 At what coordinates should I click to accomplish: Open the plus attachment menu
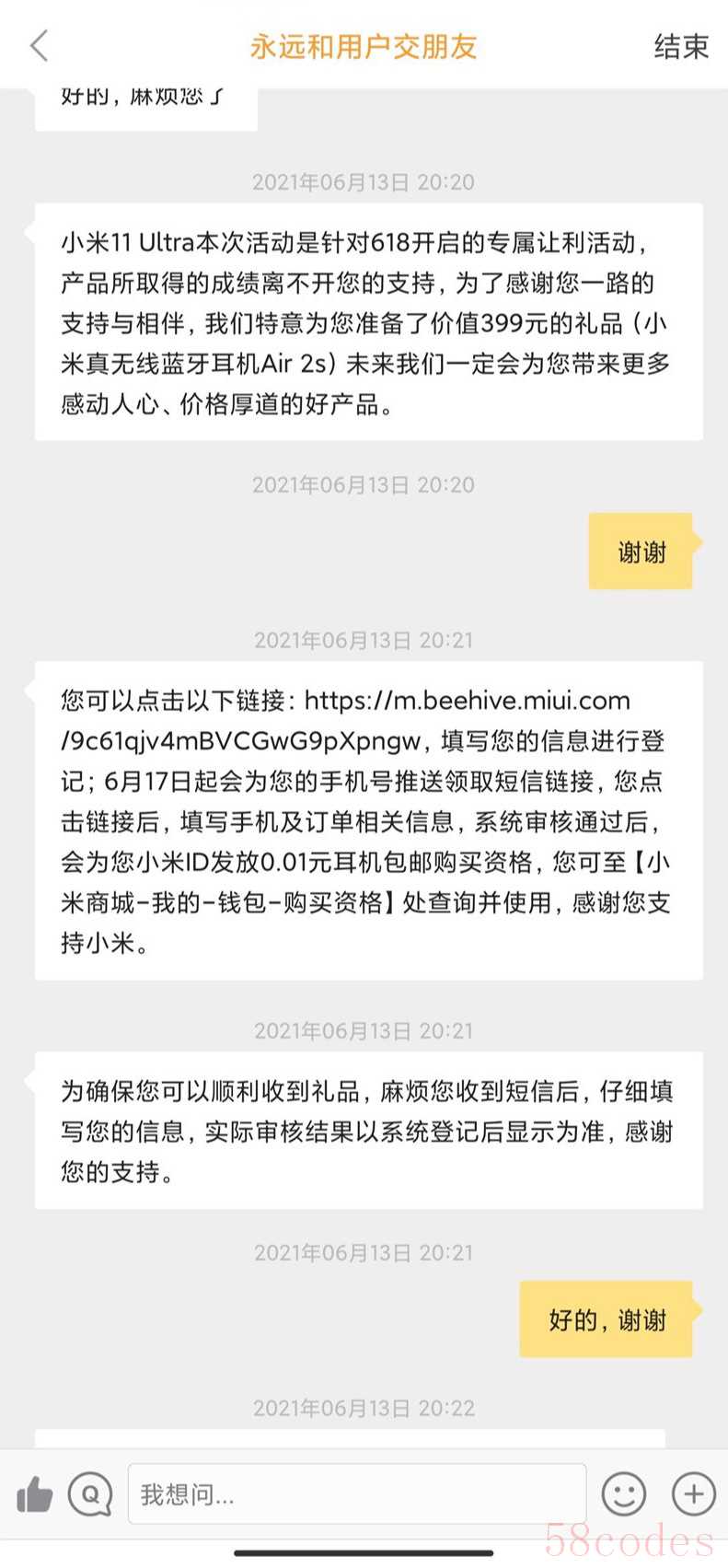[693, 1493]
